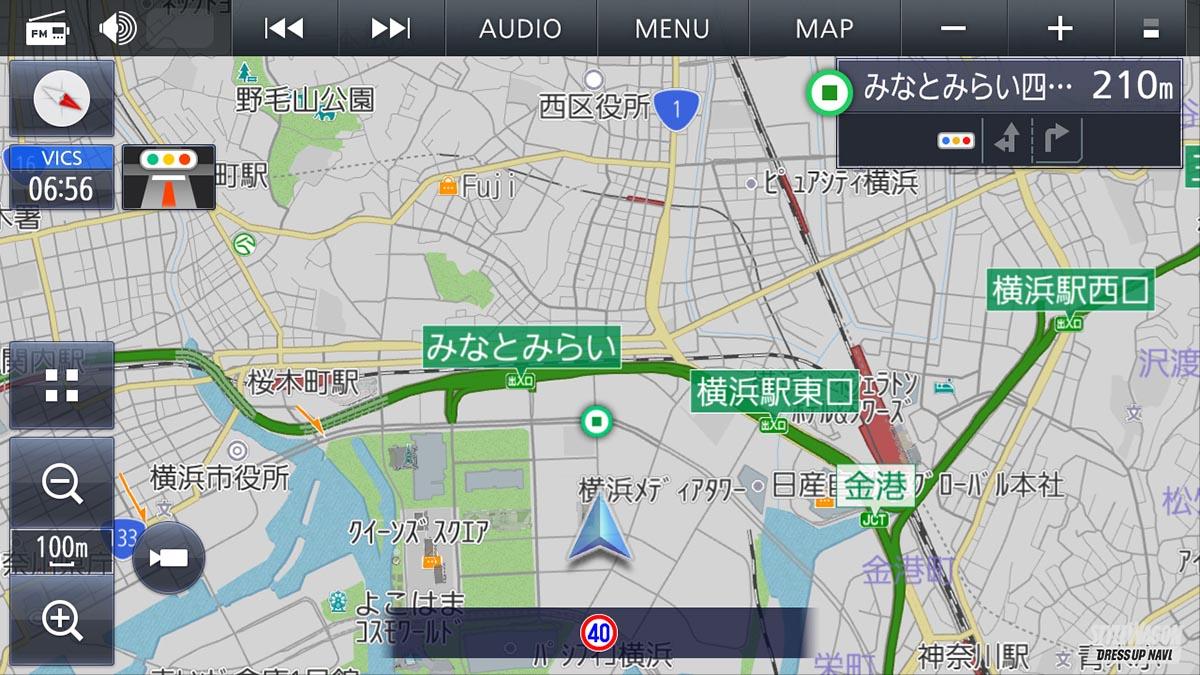The height and width of the screenshot is (675, 1200).
Task: Open the みなとみらい next-turn guidance panel
Action: [x=1009, y=112]
